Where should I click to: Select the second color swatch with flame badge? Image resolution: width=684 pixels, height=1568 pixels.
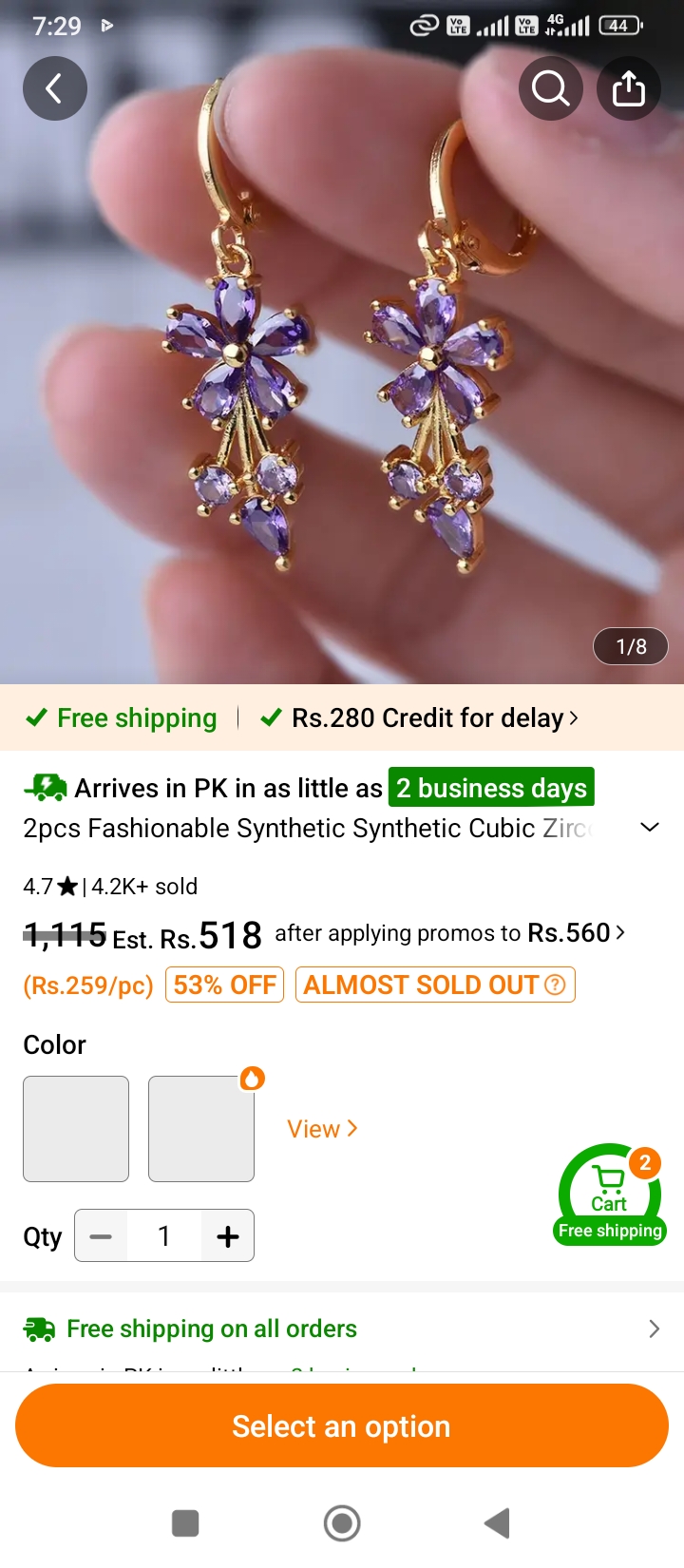[x=201, y=1129]
